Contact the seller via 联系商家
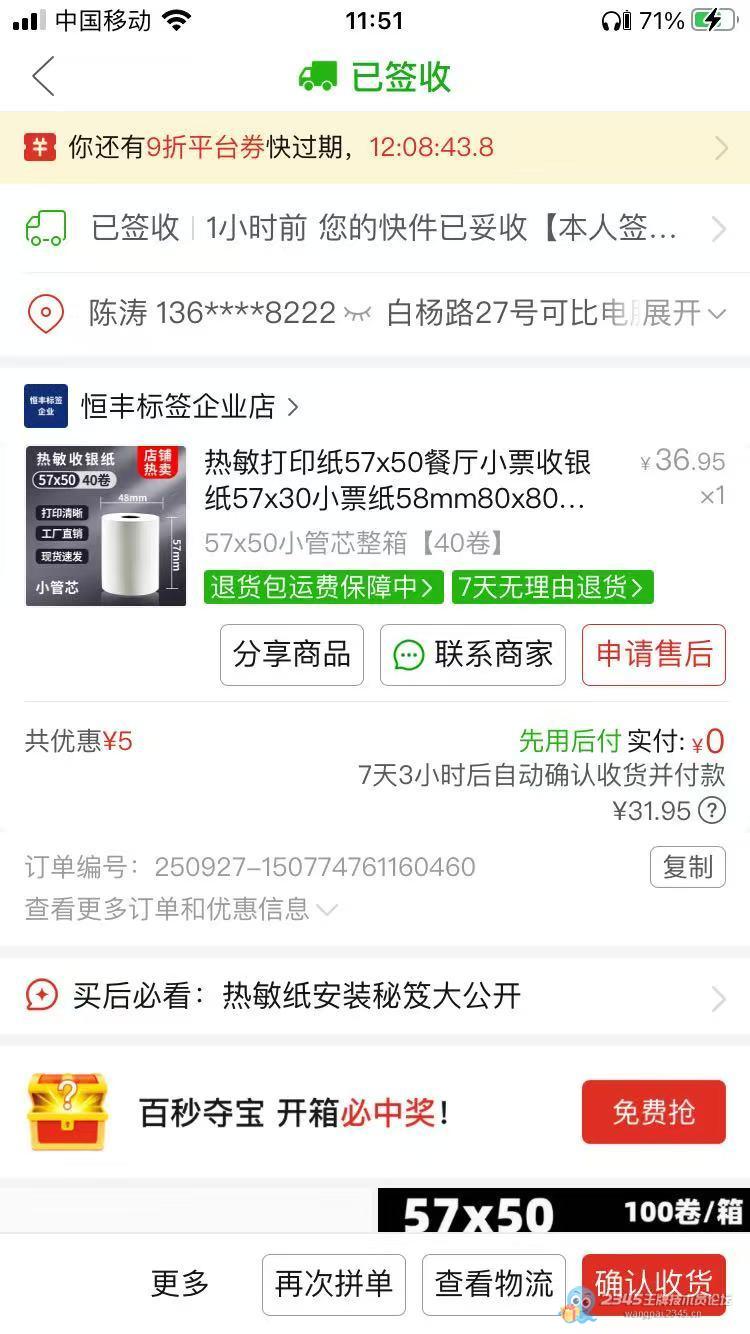750x1334 pixels. point(473,655)
